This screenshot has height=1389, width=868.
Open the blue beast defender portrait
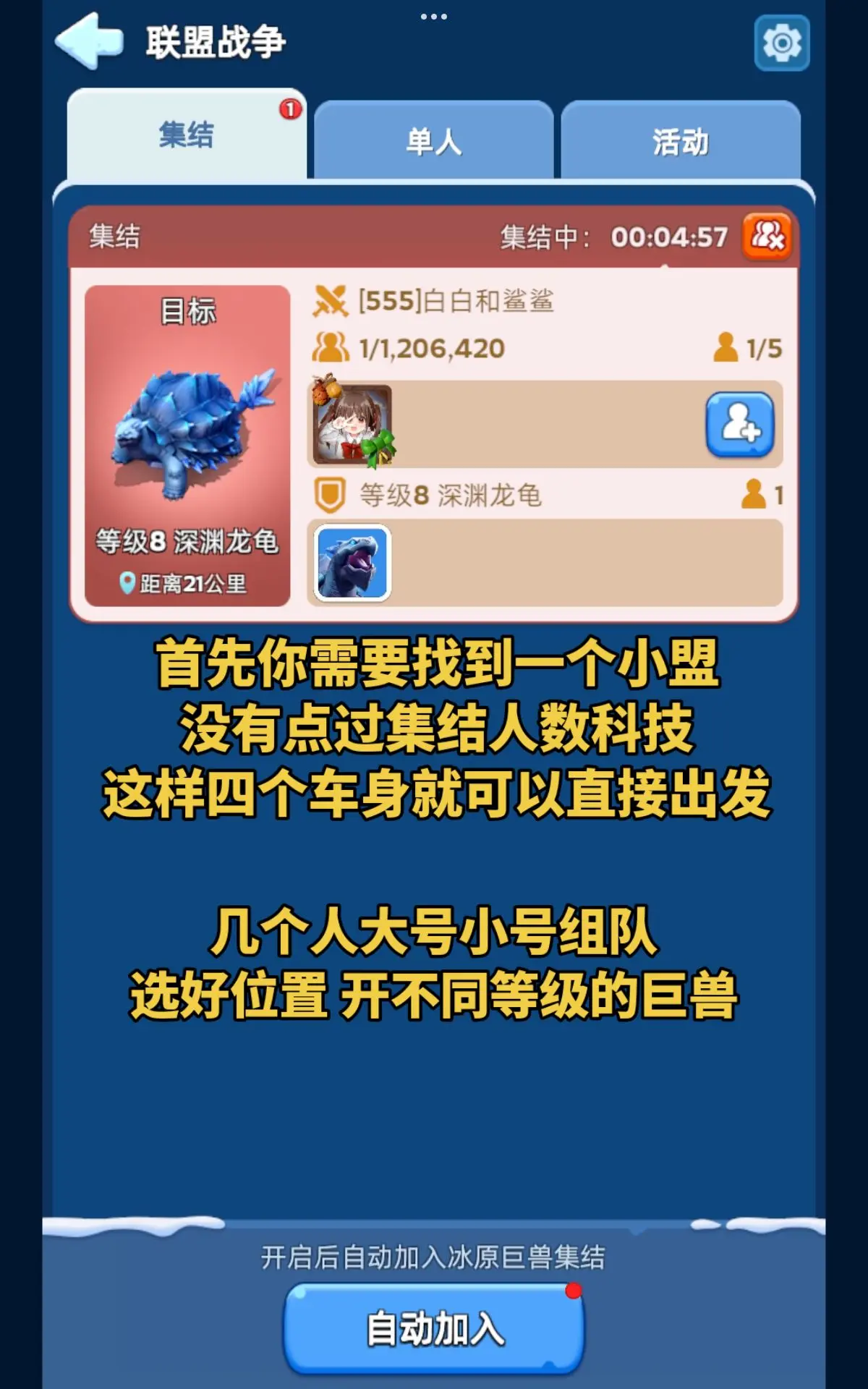[x=352, y=563]
